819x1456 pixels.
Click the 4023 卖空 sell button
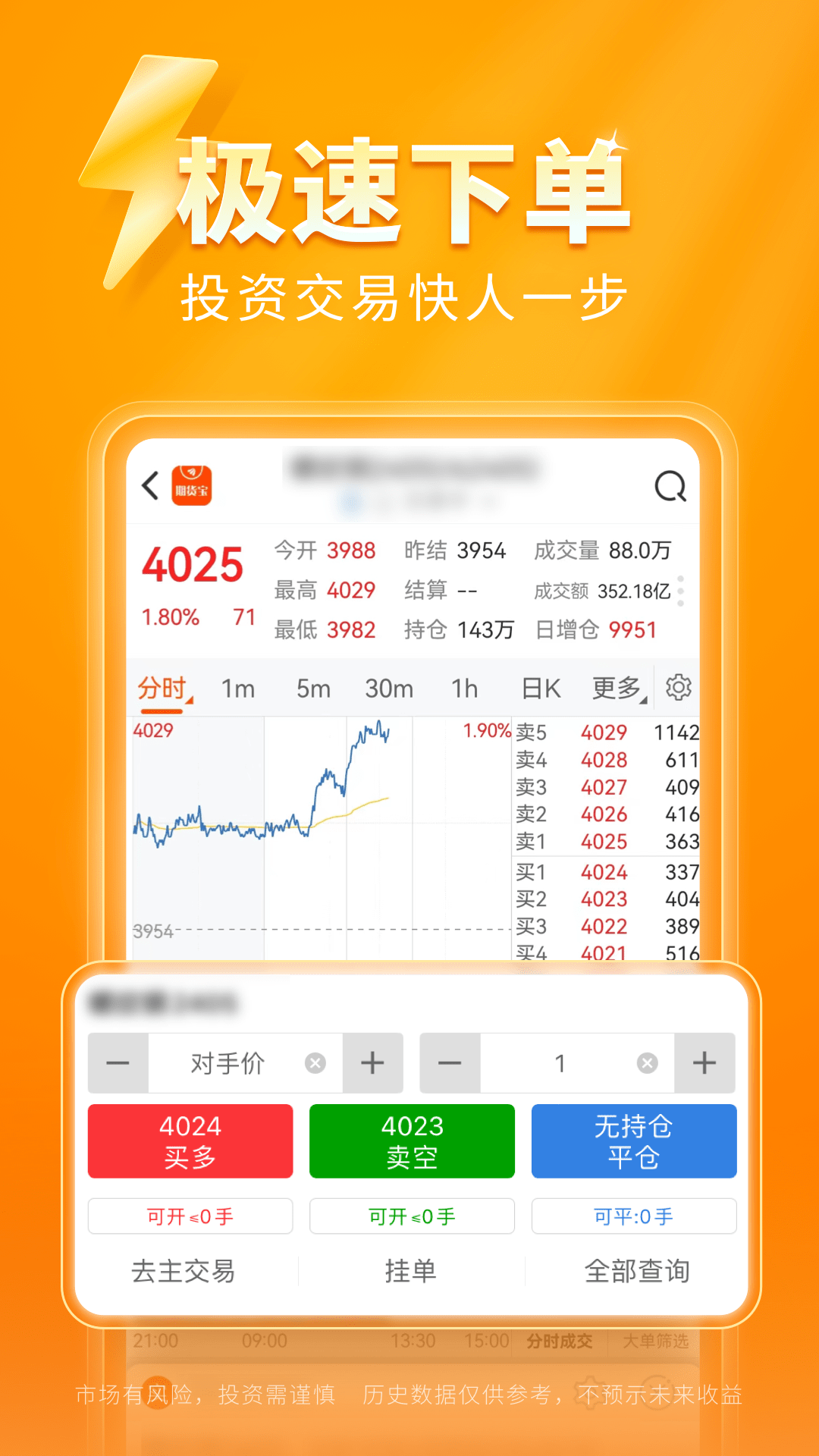pyautogui.click(x=411, y=1141)
